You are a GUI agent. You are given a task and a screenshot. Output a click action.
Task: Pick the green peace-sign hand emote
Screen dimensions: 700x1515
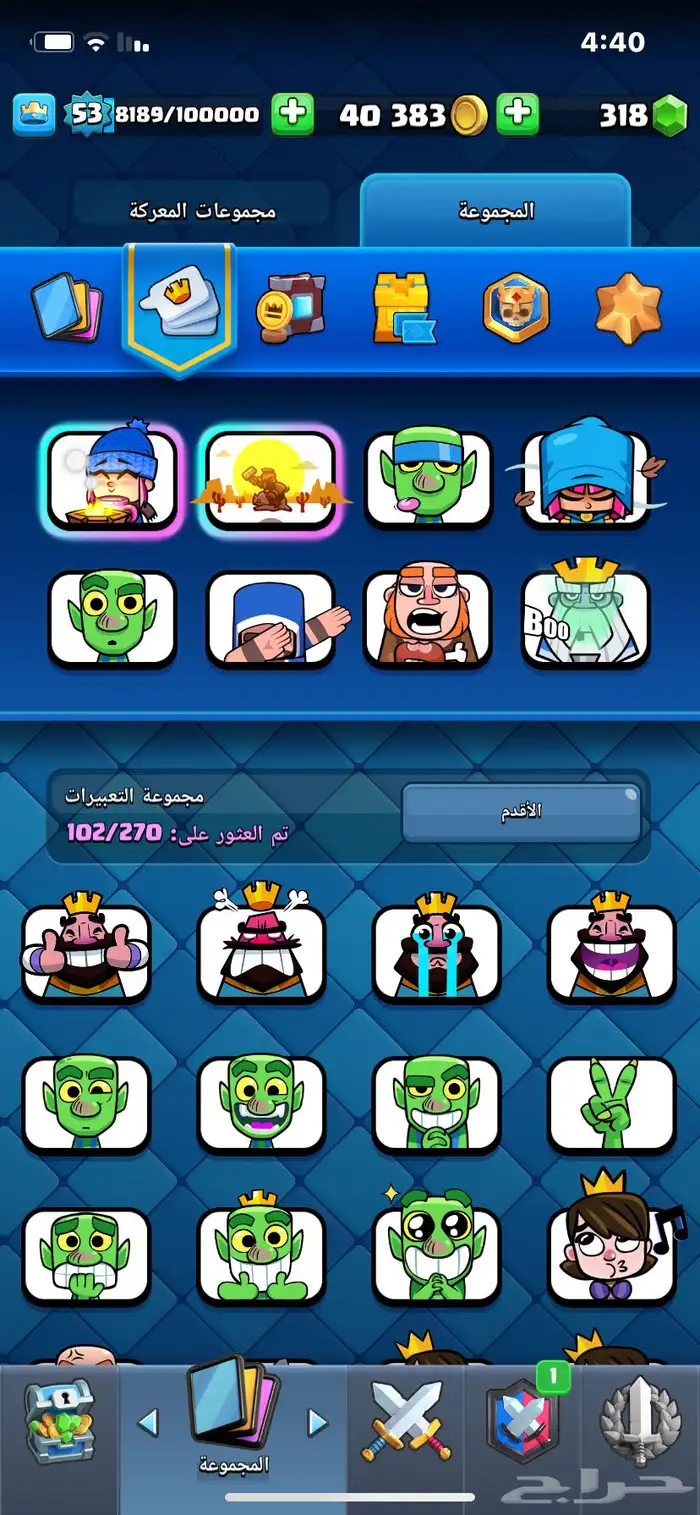[x=612, y=1104]
